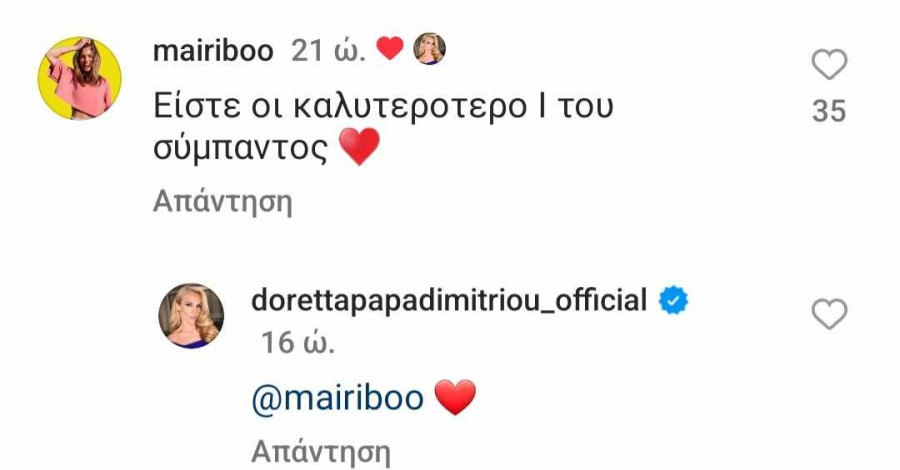Open the mairiboo username link
This screenshot has height=470, width=900.
(x=213, y=51)
